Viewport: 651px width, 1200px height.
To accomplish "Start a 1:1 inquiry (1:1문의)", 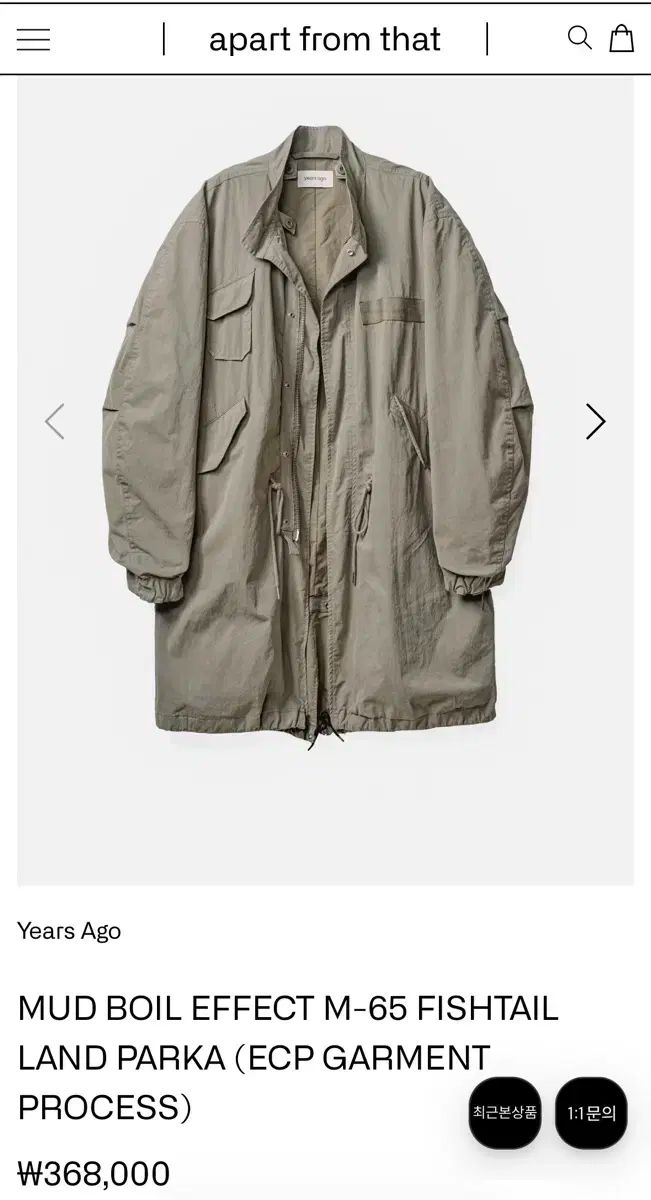I will click(x=591, y=1113).
